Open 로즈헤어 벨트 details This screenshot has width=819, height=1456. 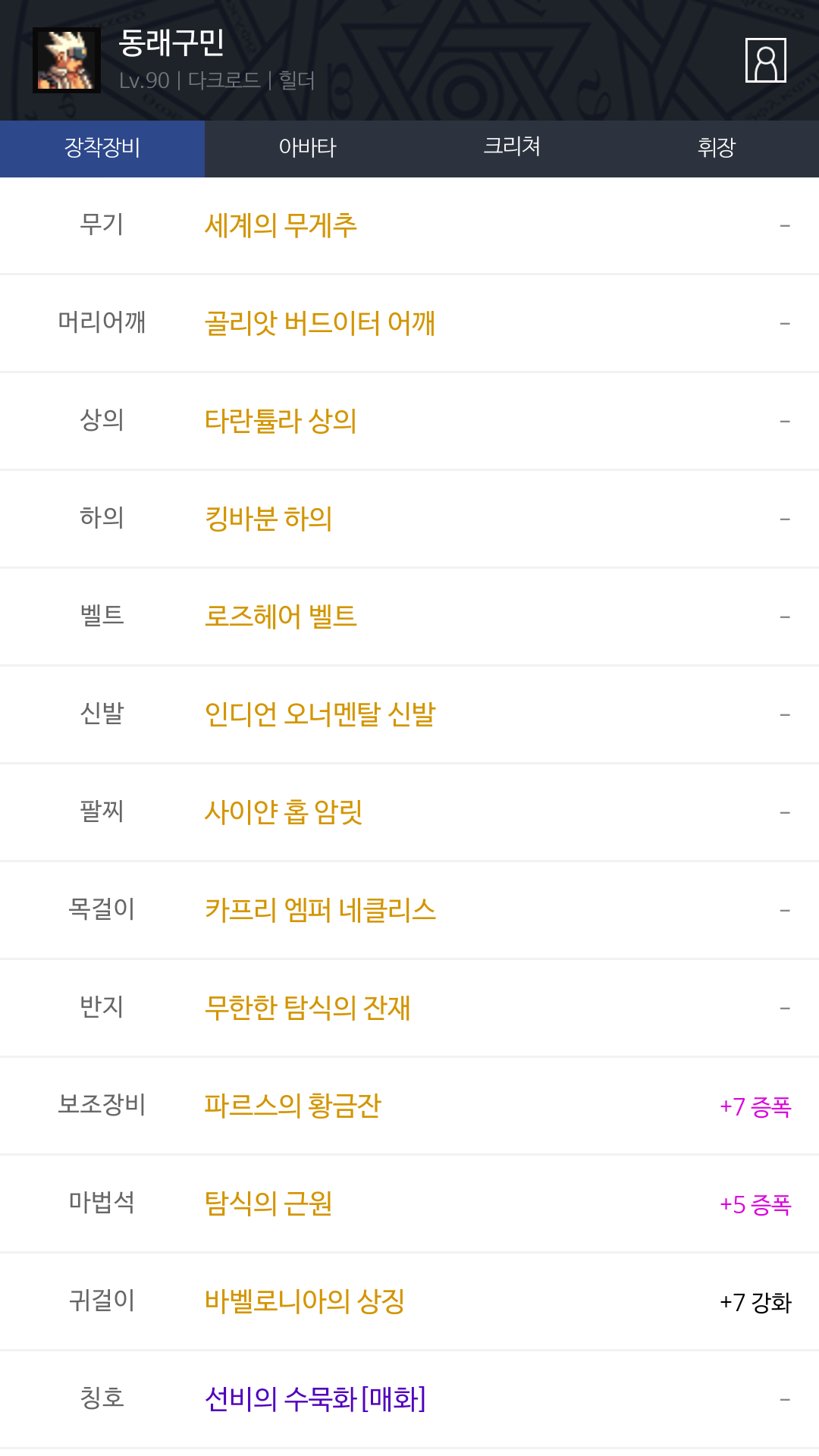point(281,617)
